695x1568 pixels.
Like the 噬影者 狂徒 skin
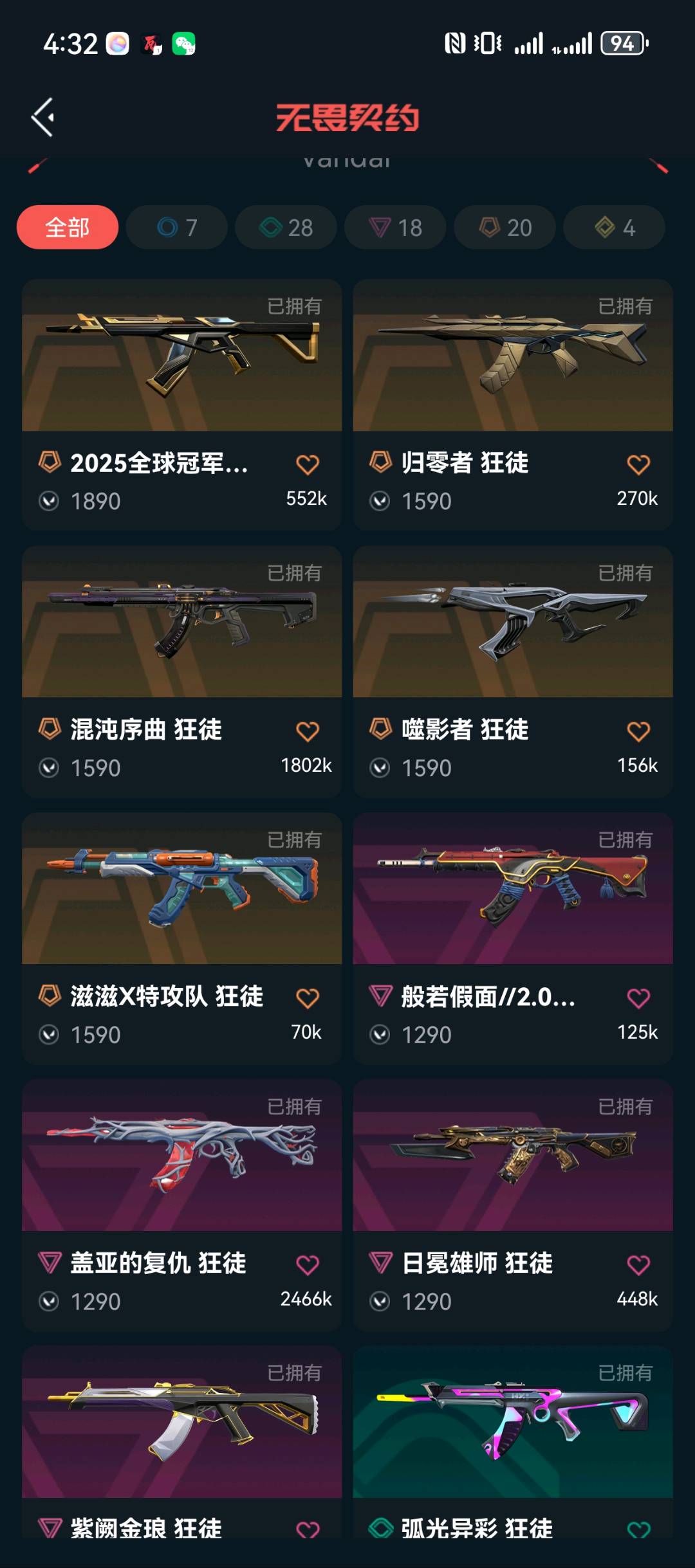click(x=638, y=731)
